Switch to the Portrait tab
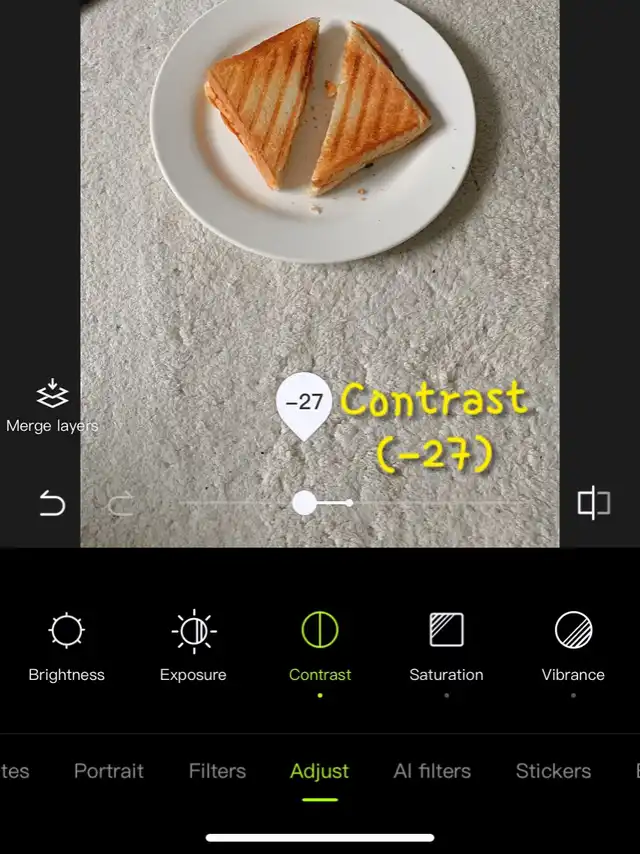Screen dimensions: 640x854 109,771
